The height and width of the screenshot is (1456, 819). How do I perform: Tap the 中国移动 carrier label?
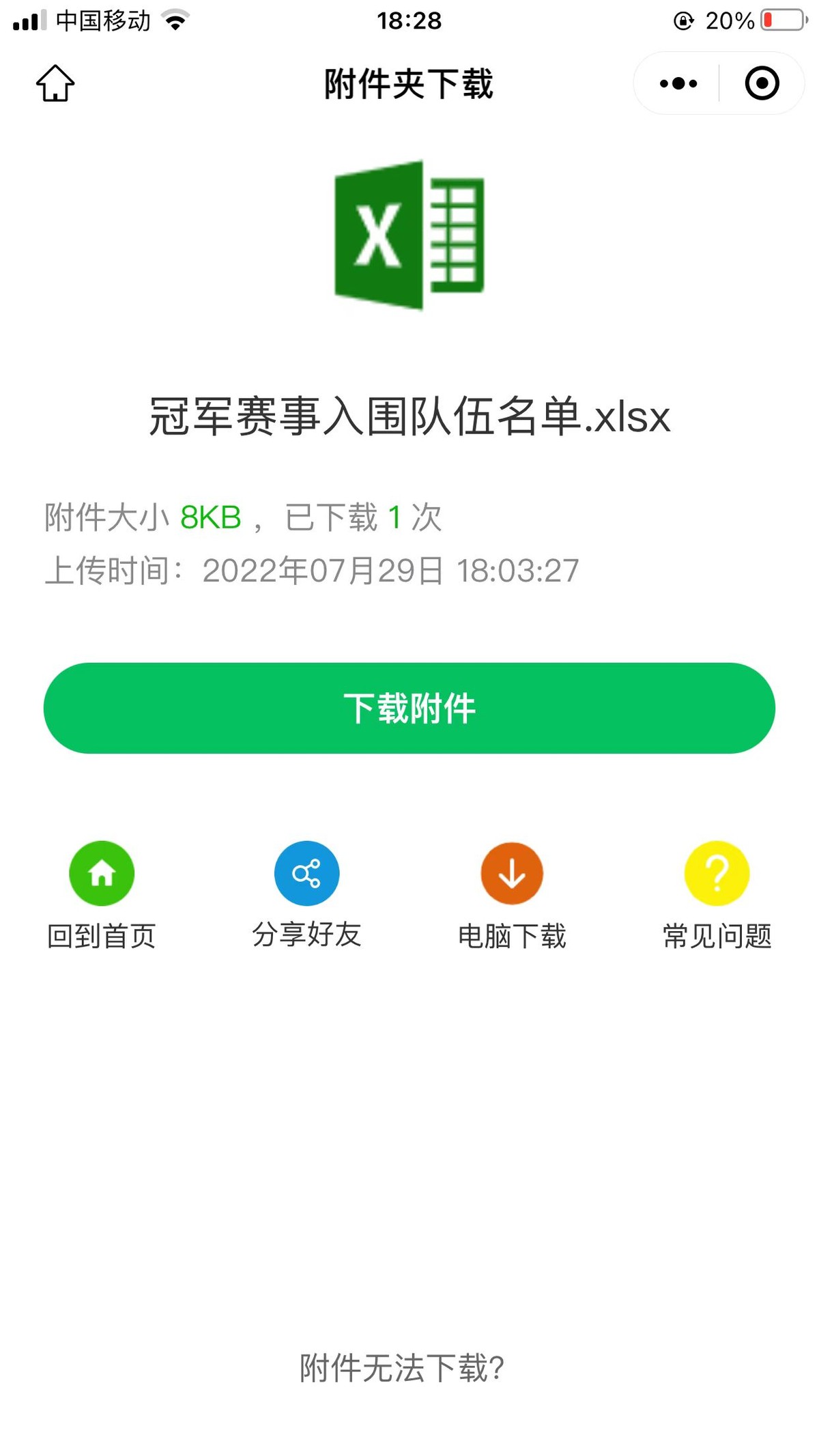coord(101,20)
